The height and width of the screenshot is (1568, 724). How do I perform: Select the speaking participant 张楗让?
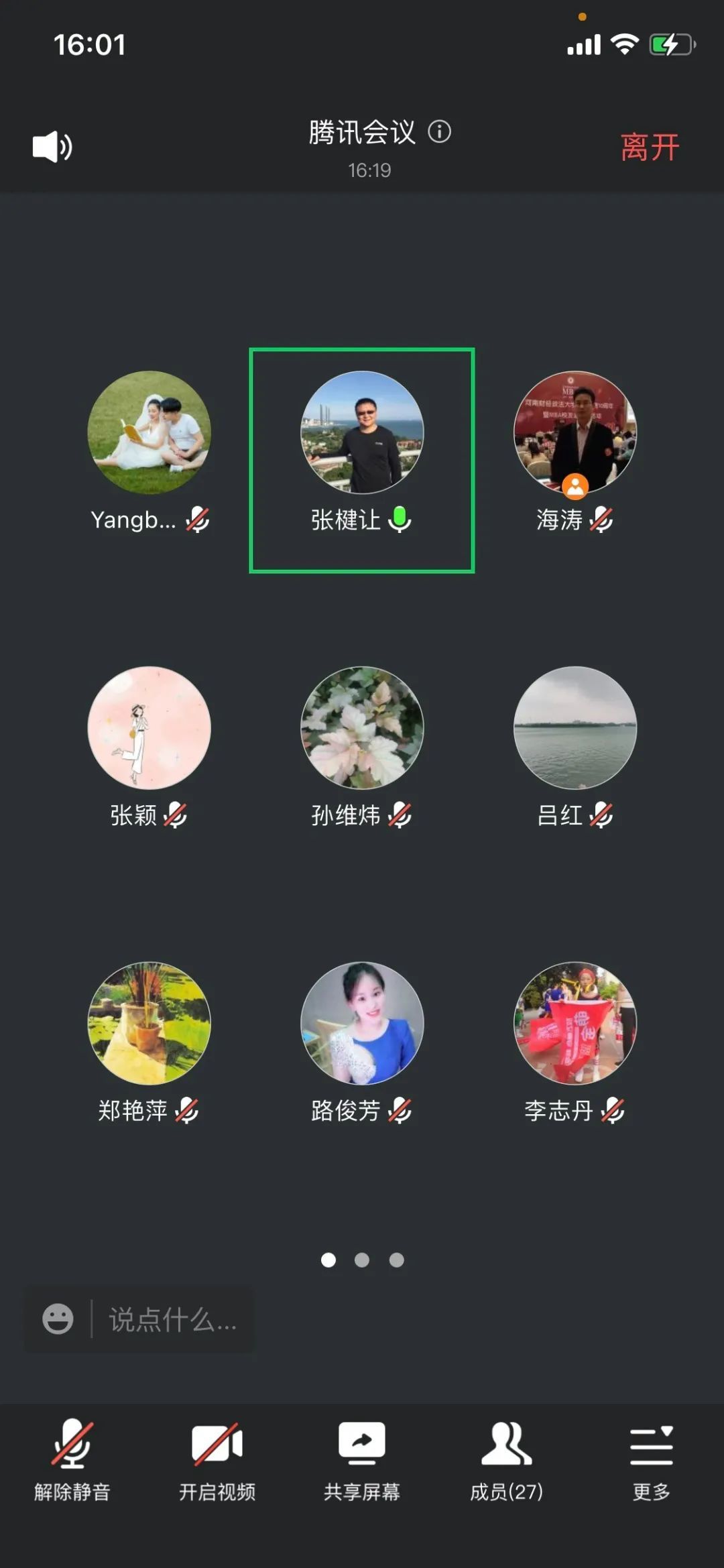[362, 433]
